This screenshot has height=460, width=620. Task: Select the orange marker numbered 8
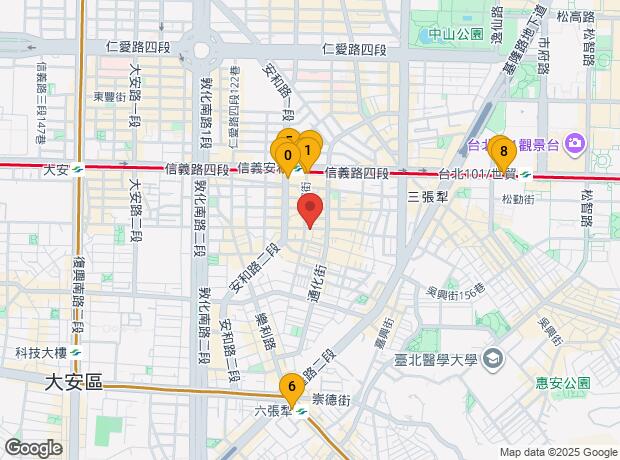(503, 154)
